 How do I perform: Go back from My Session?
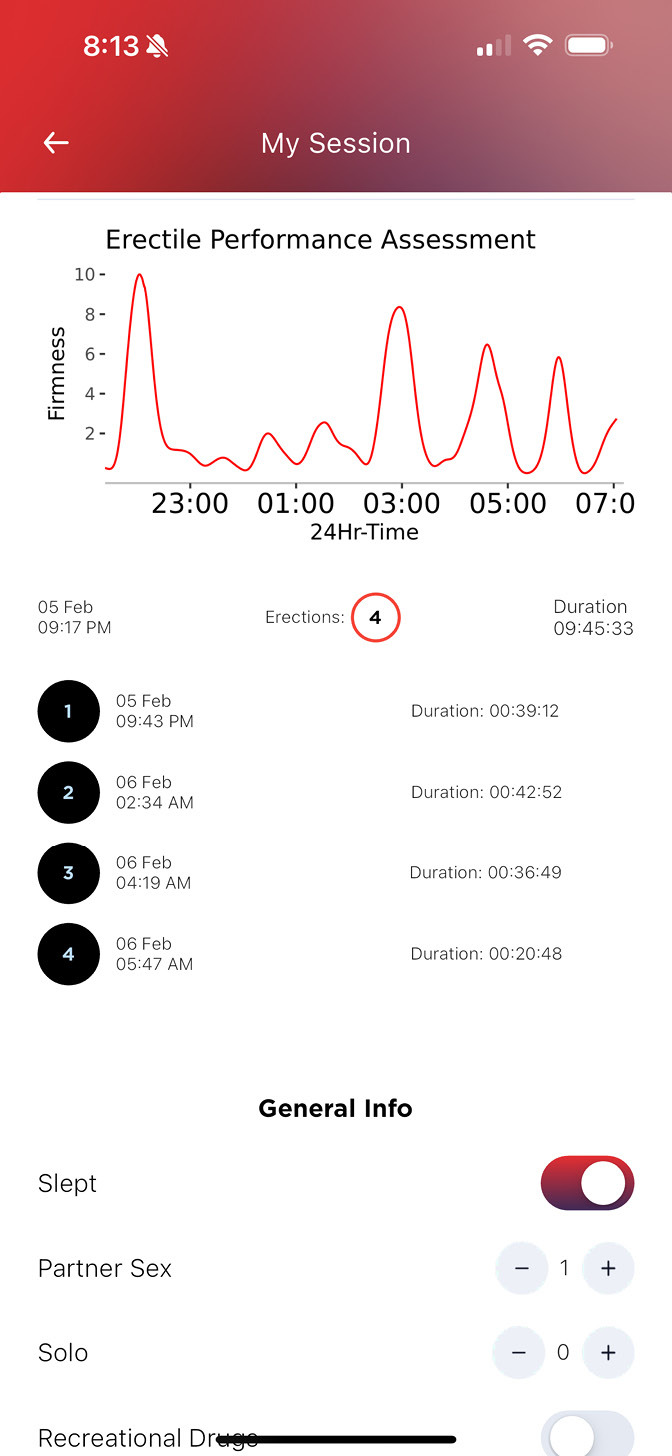tap(56, 143)
